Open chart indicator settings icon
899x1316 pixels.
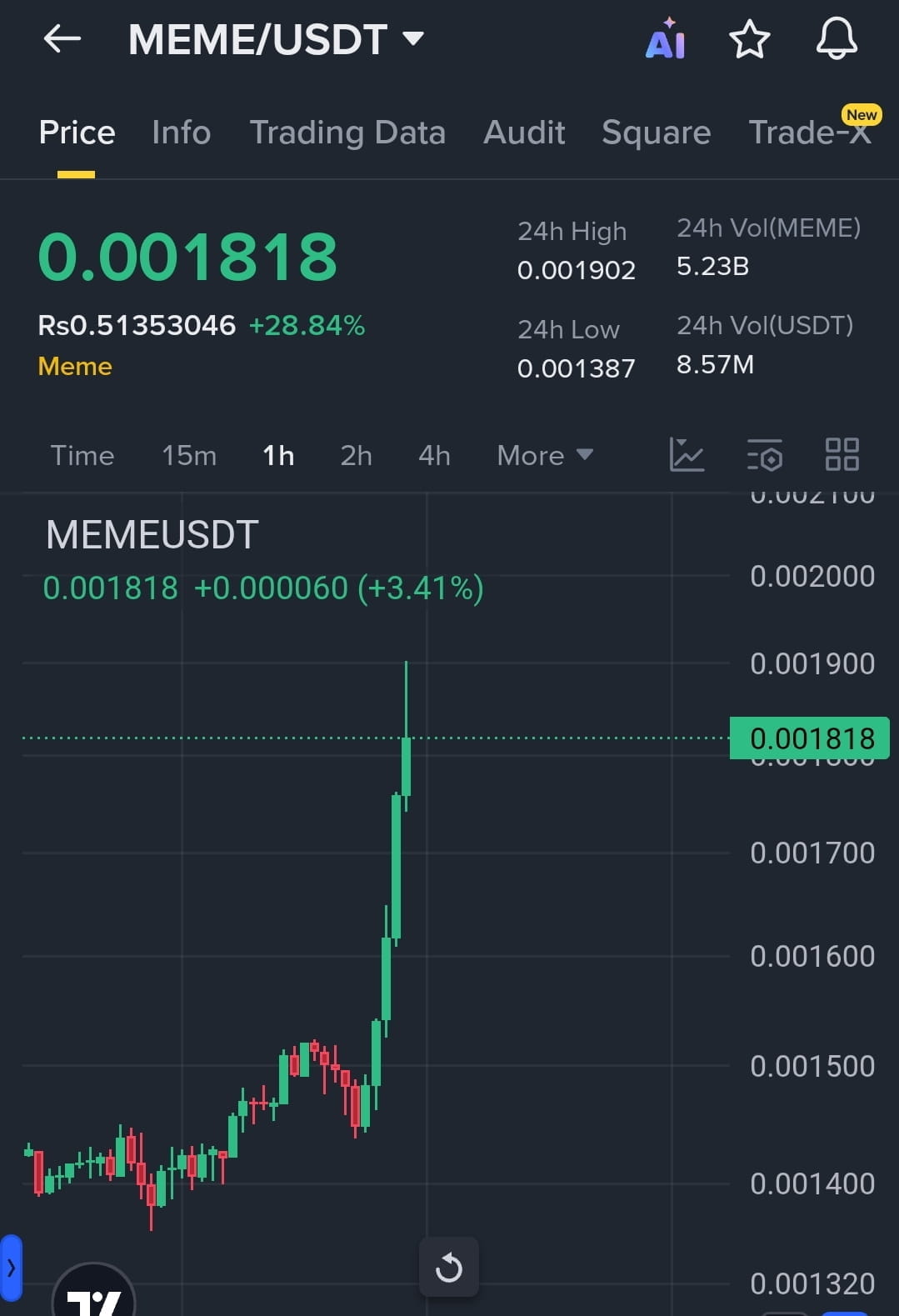point(764,455)
